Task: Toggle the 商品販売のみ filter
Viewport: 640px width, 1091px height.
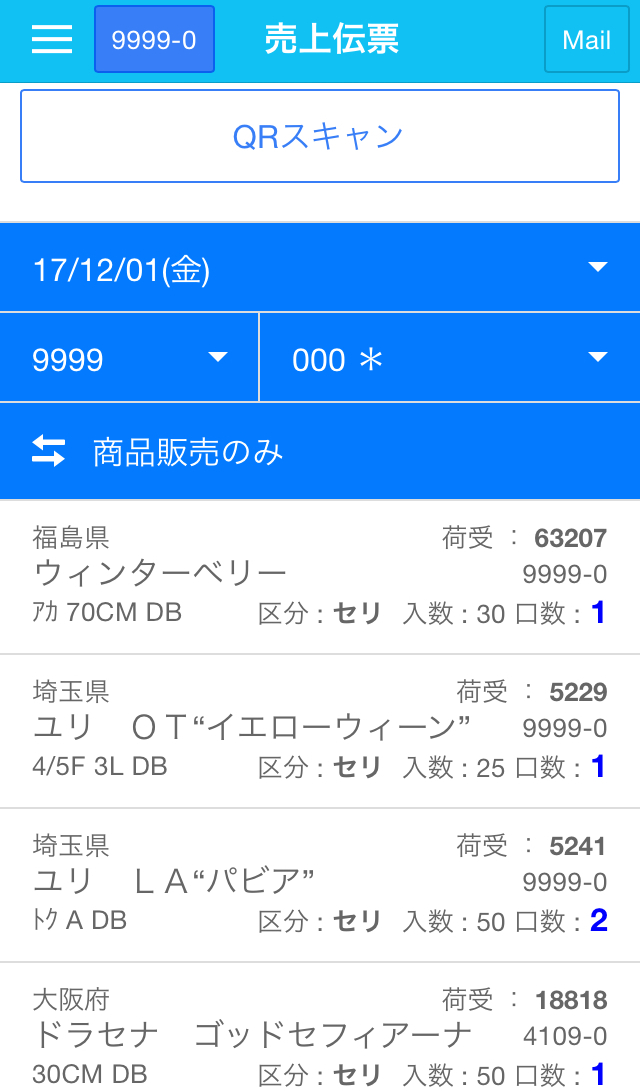Action: click(320, 452)
